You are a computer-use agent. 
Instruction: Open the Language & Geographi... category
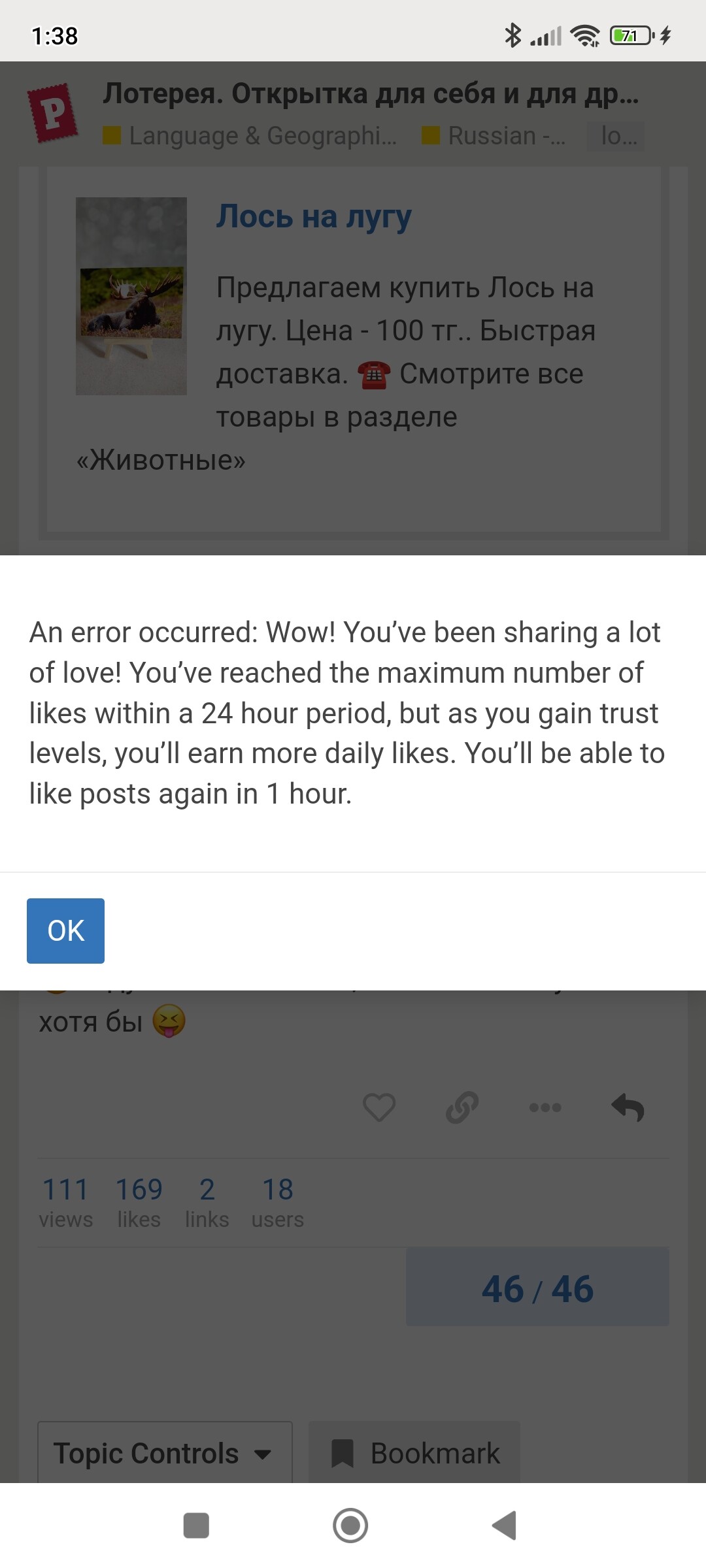coord(250,136)
